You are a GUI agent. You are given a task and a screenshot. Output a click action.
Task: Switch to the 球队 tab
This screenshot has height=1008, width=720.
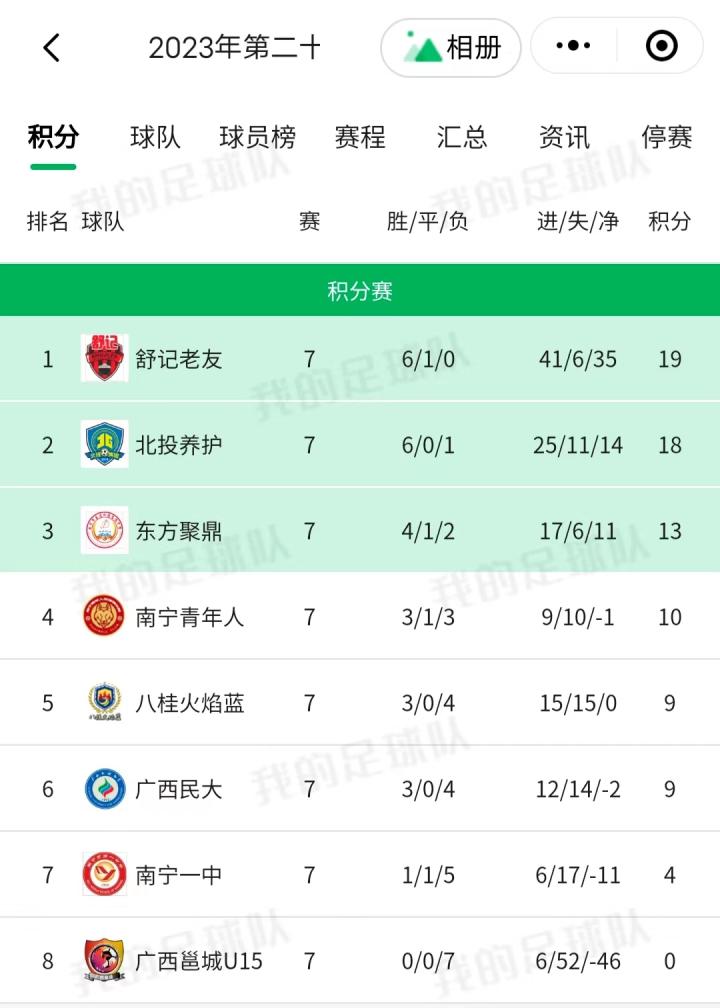(155, 137)
